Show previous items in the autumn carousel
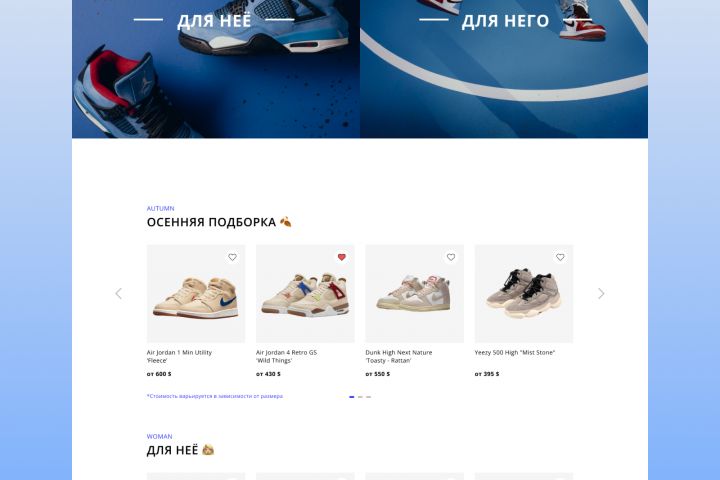 118,293
